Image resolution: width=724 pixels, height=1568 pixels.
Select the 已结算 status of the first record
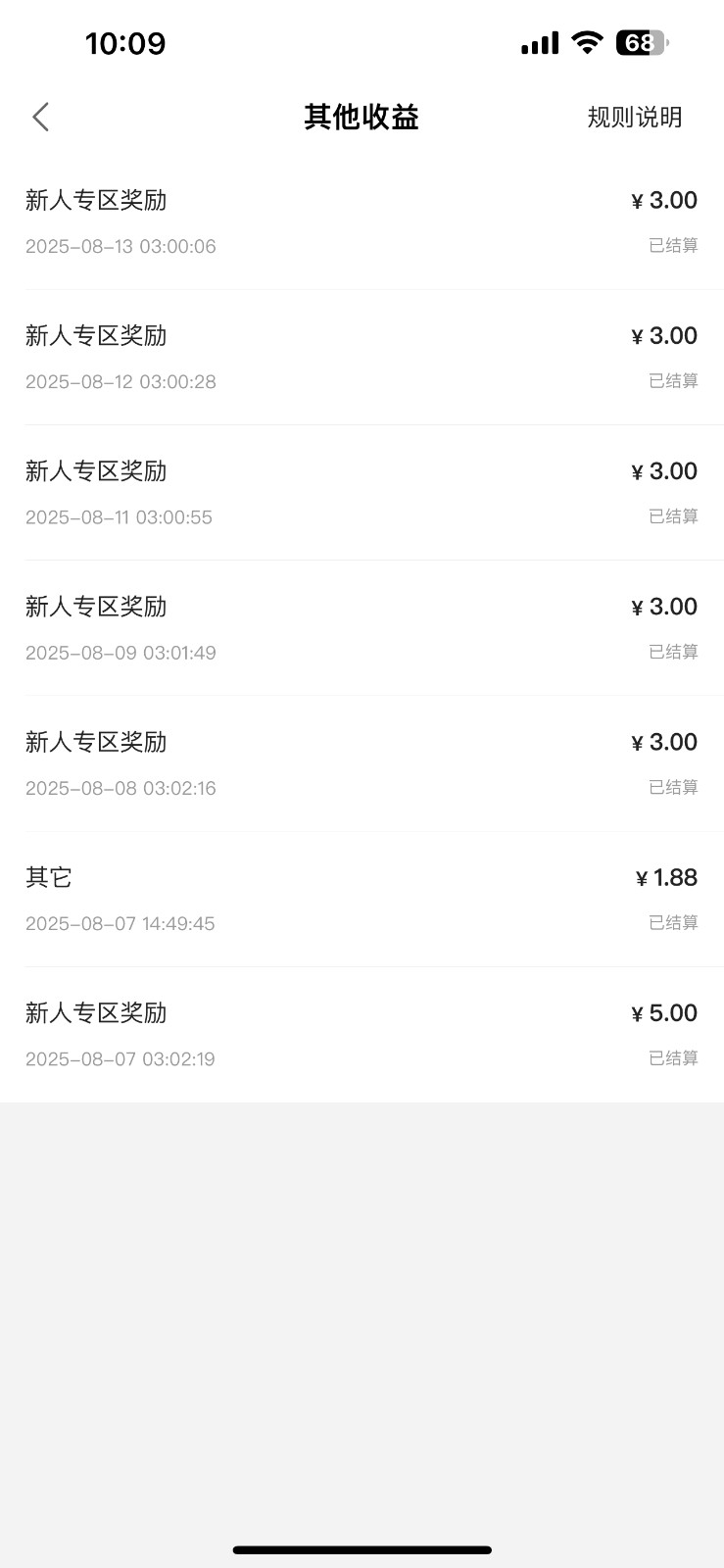pos(674,246)
